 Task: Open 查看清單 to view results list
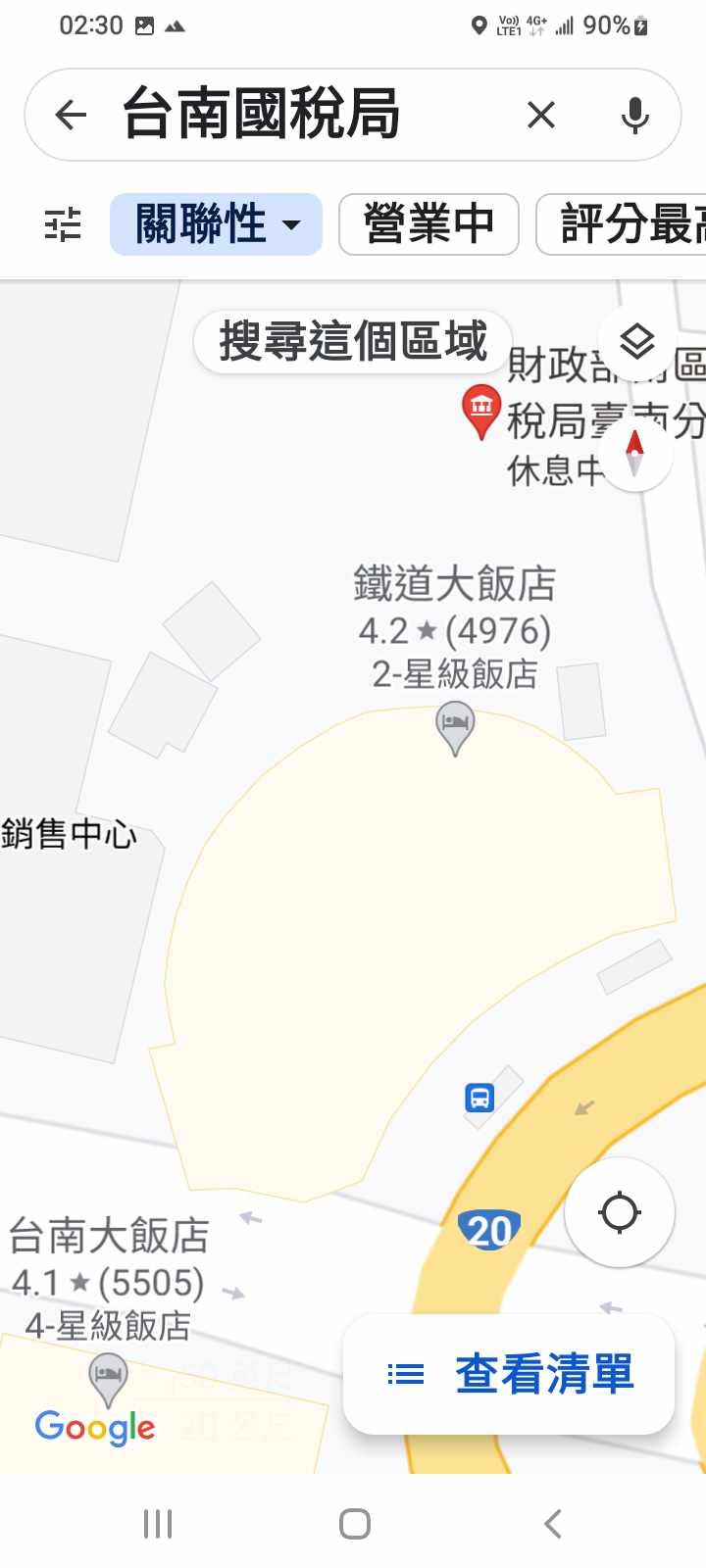coord(509,1374)
